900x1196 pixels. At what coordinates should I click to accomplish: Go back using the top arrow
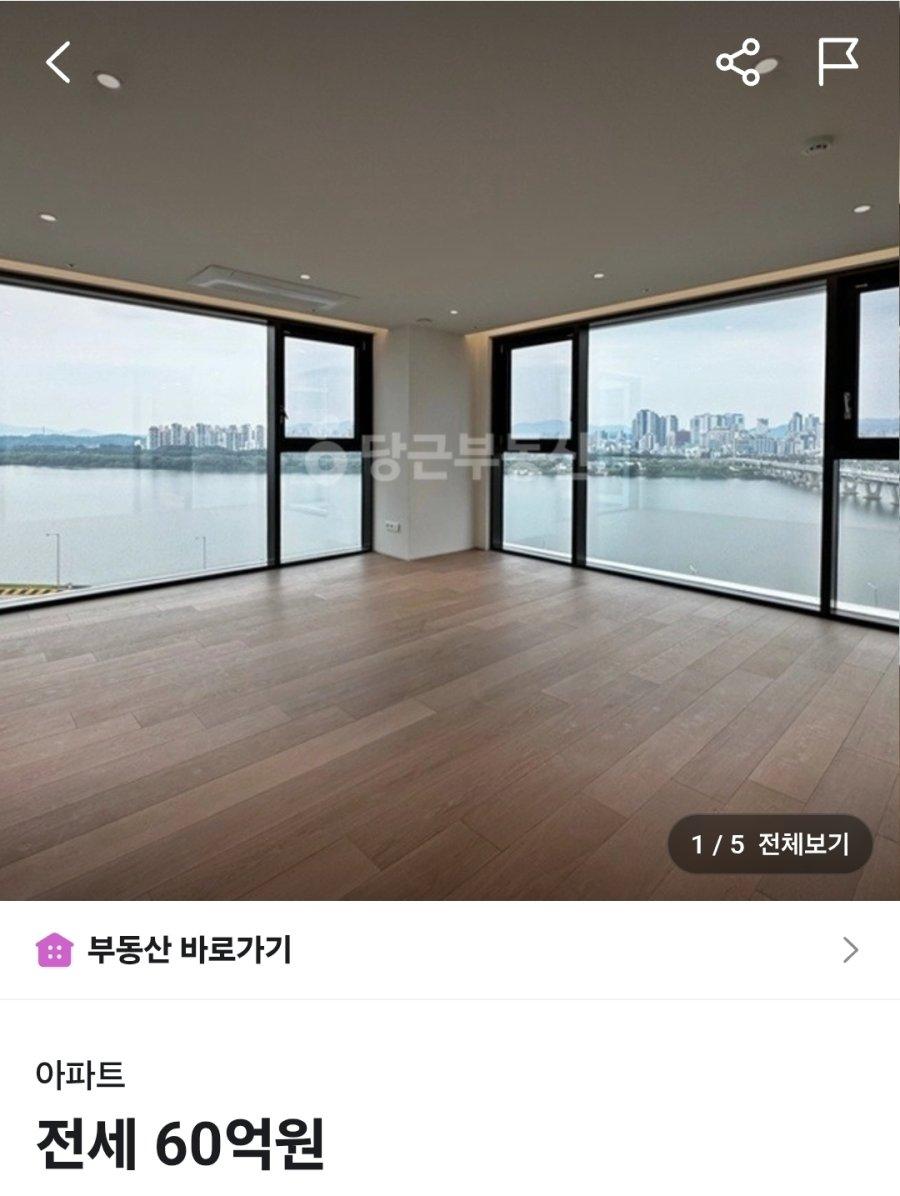point(59,63)
